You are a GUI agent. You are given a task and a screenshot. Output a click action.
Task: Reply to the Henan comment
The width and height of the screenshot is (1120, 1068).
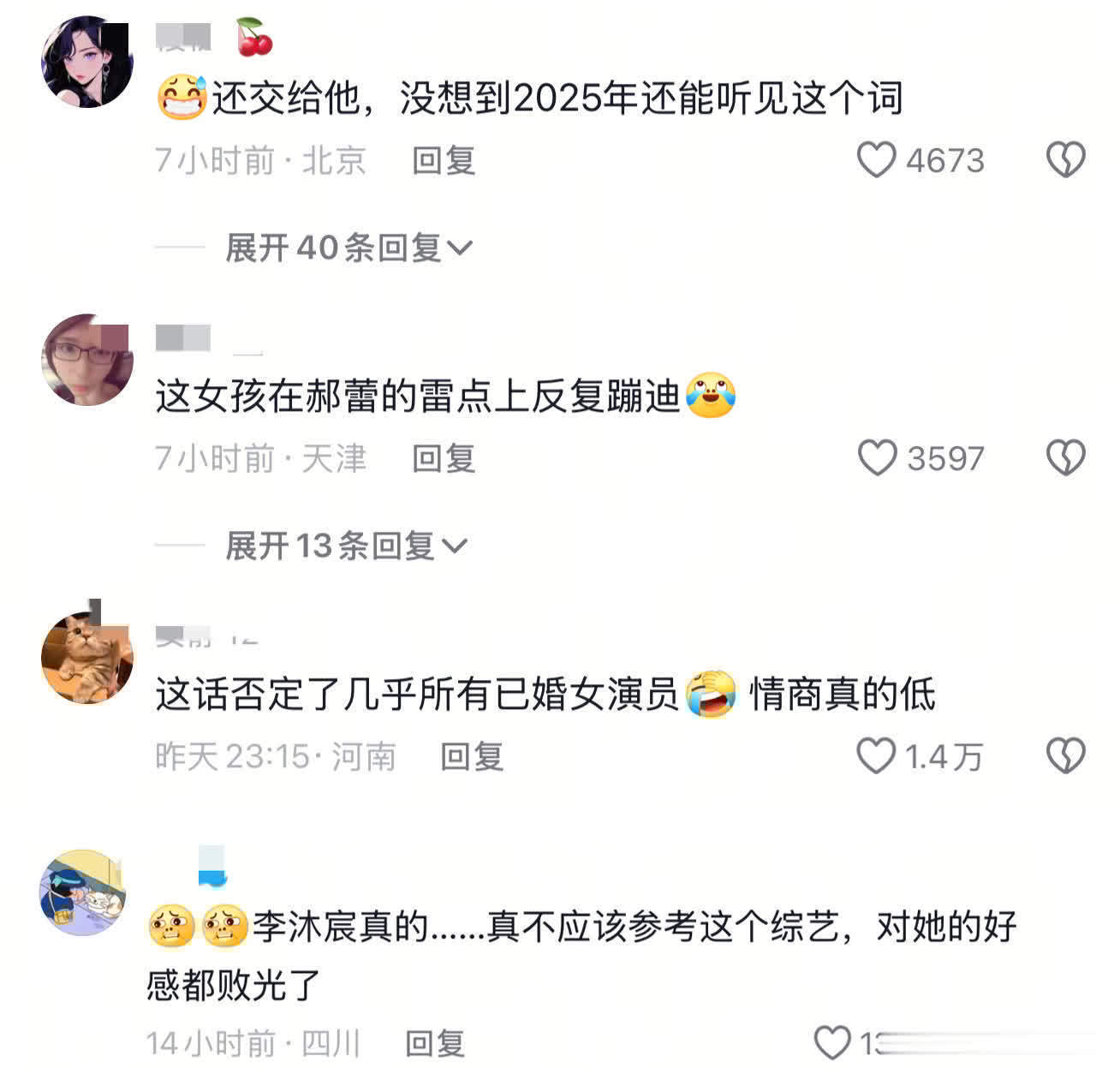click(472, 756)
